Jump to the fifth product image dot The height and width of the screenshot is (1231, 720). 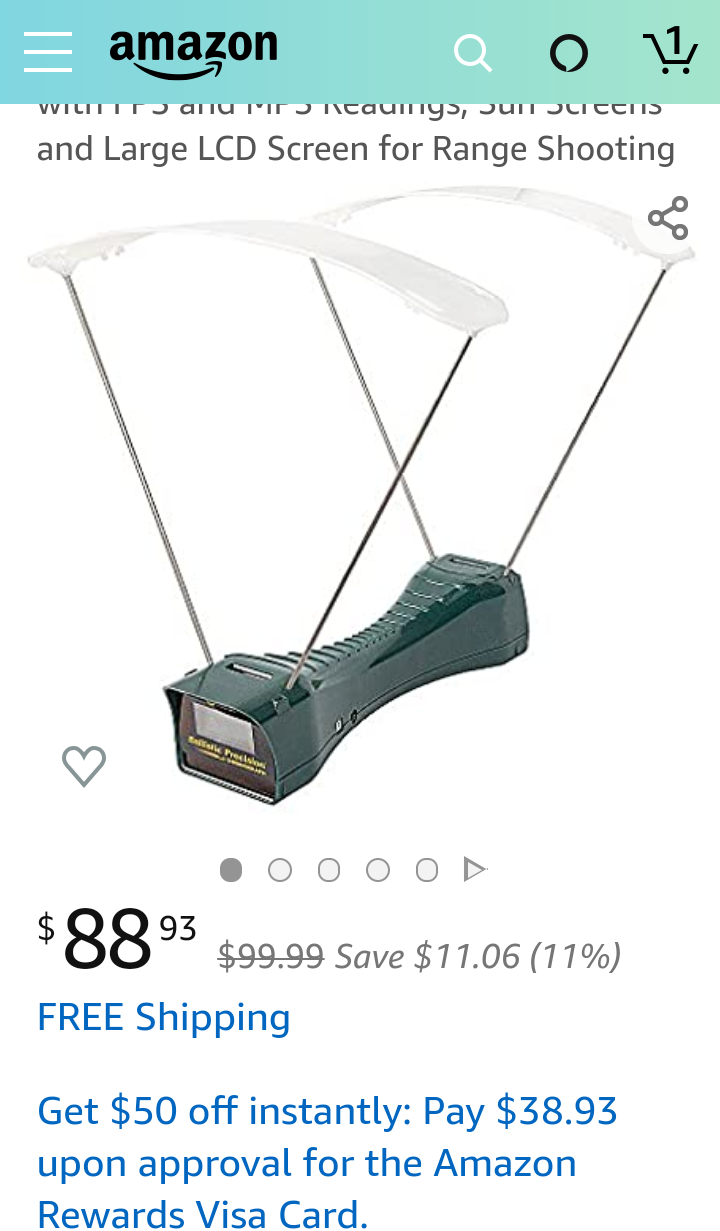coord(427,870)
